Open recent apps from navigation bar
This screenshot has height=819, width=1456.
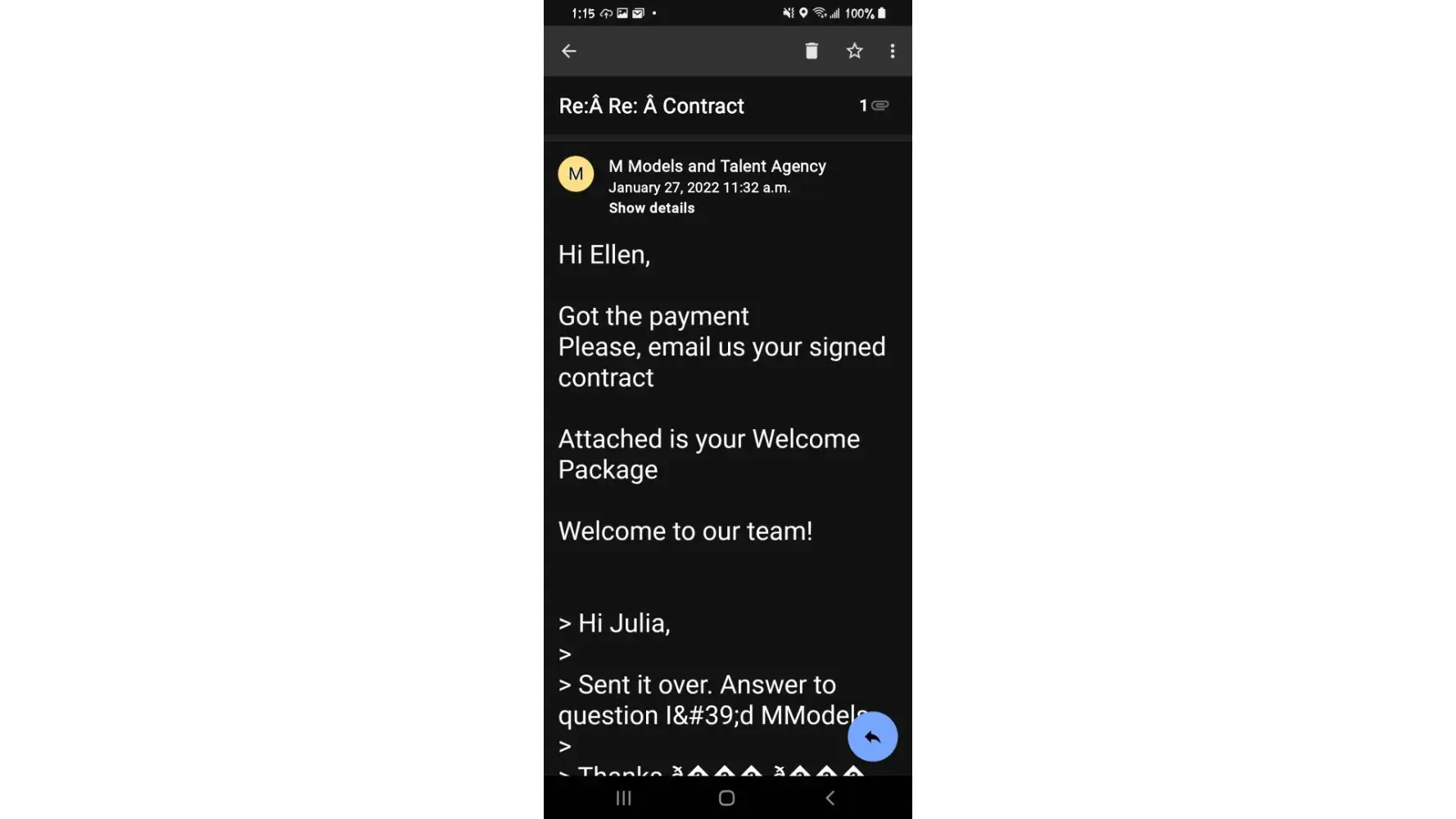624,798
